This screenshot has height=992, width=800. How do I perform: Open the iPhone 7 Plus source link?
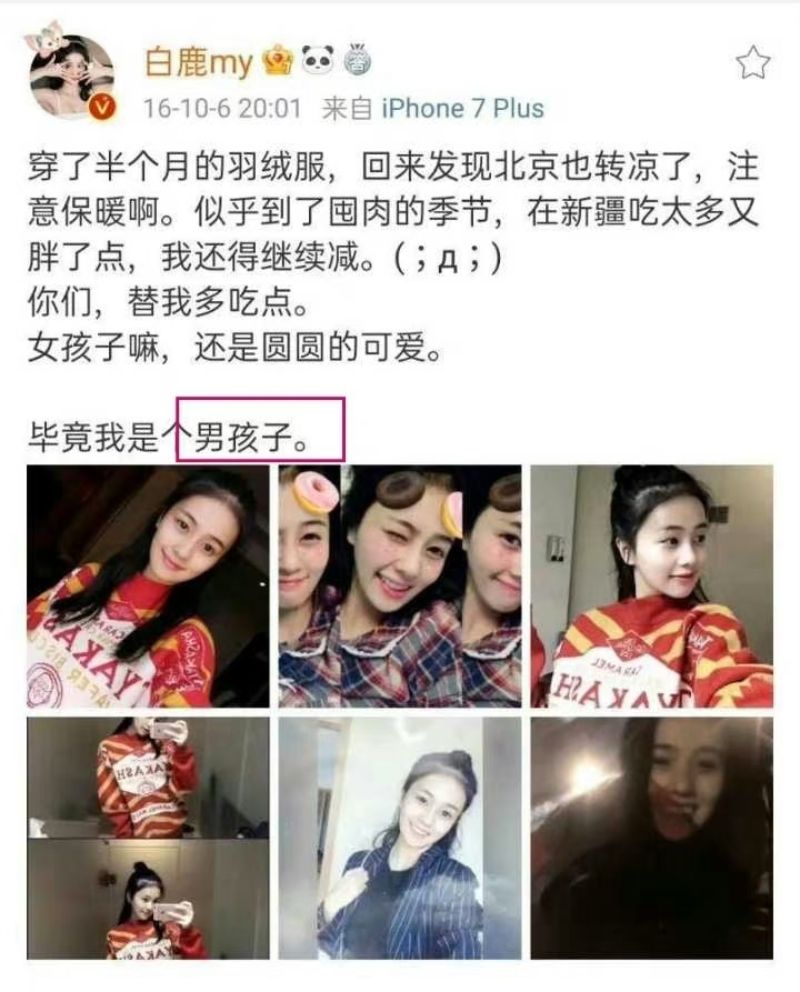click(x=464, y=108)
